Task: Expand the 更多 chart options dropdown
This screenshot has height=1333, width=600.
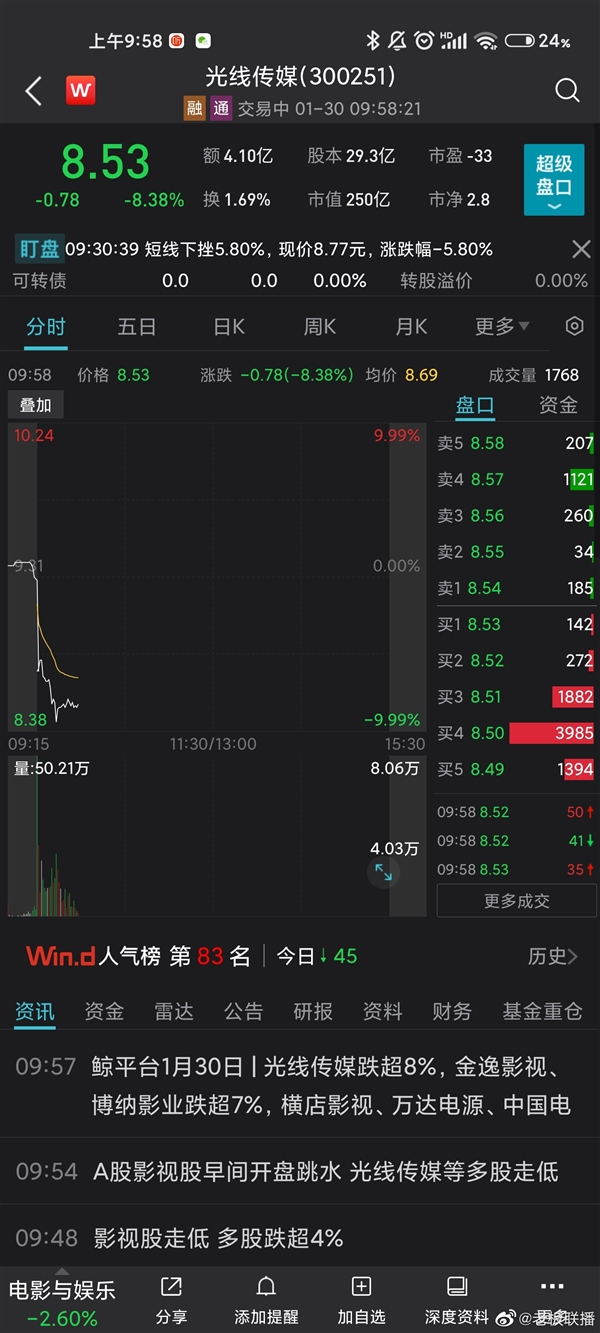Action: click(502, 326)
